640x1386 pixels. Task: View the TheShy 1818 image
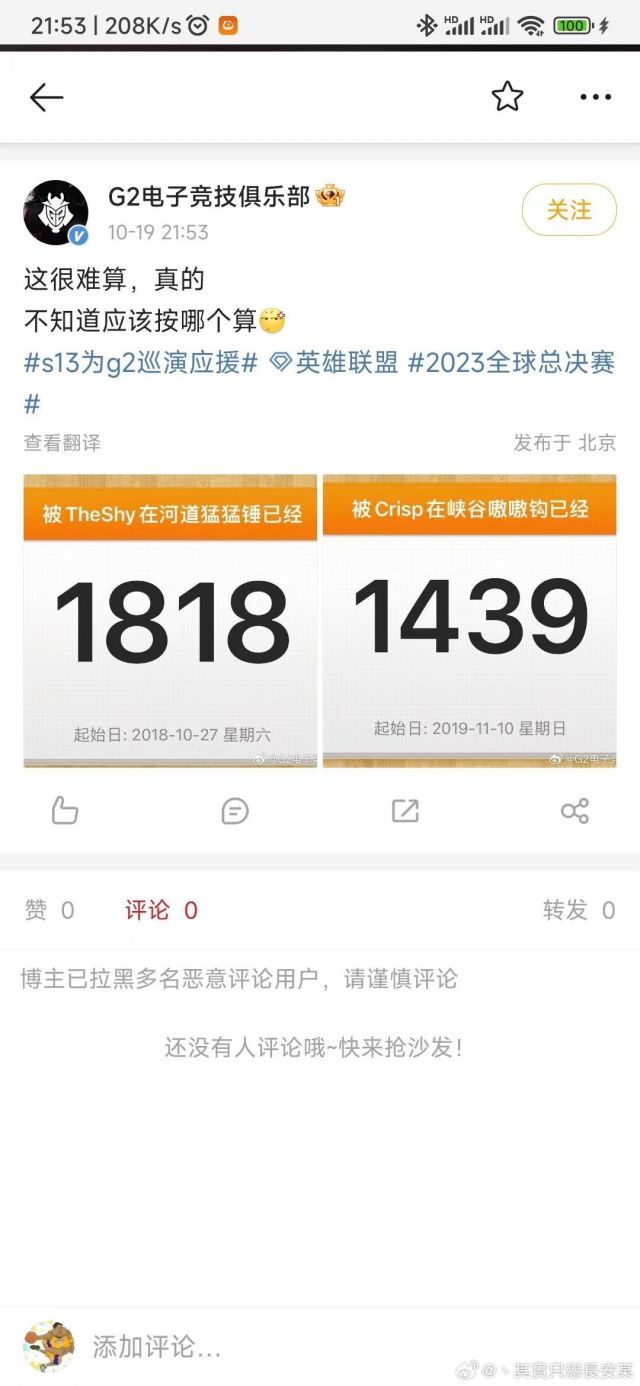170,621
